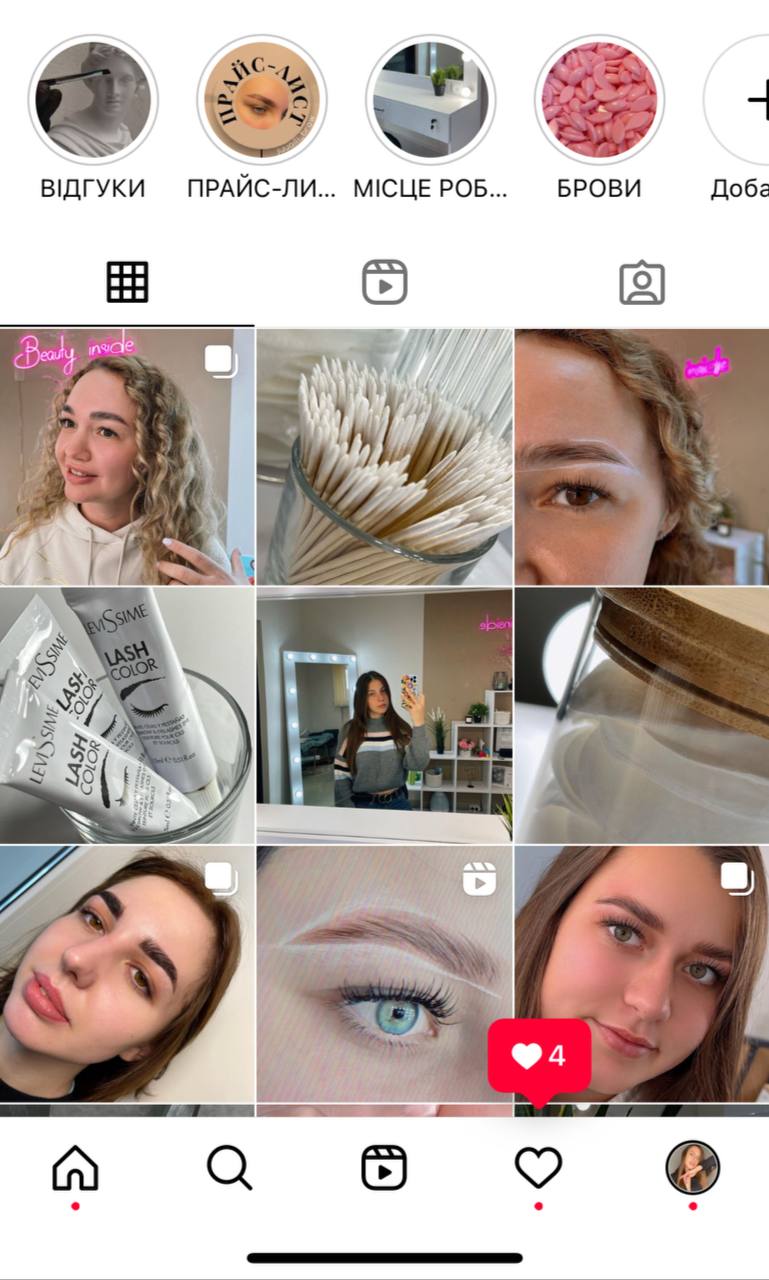Screen dimensions: 769x1280
Task: Tap the profile avatar in the bottom bar
Action: 692,1167
